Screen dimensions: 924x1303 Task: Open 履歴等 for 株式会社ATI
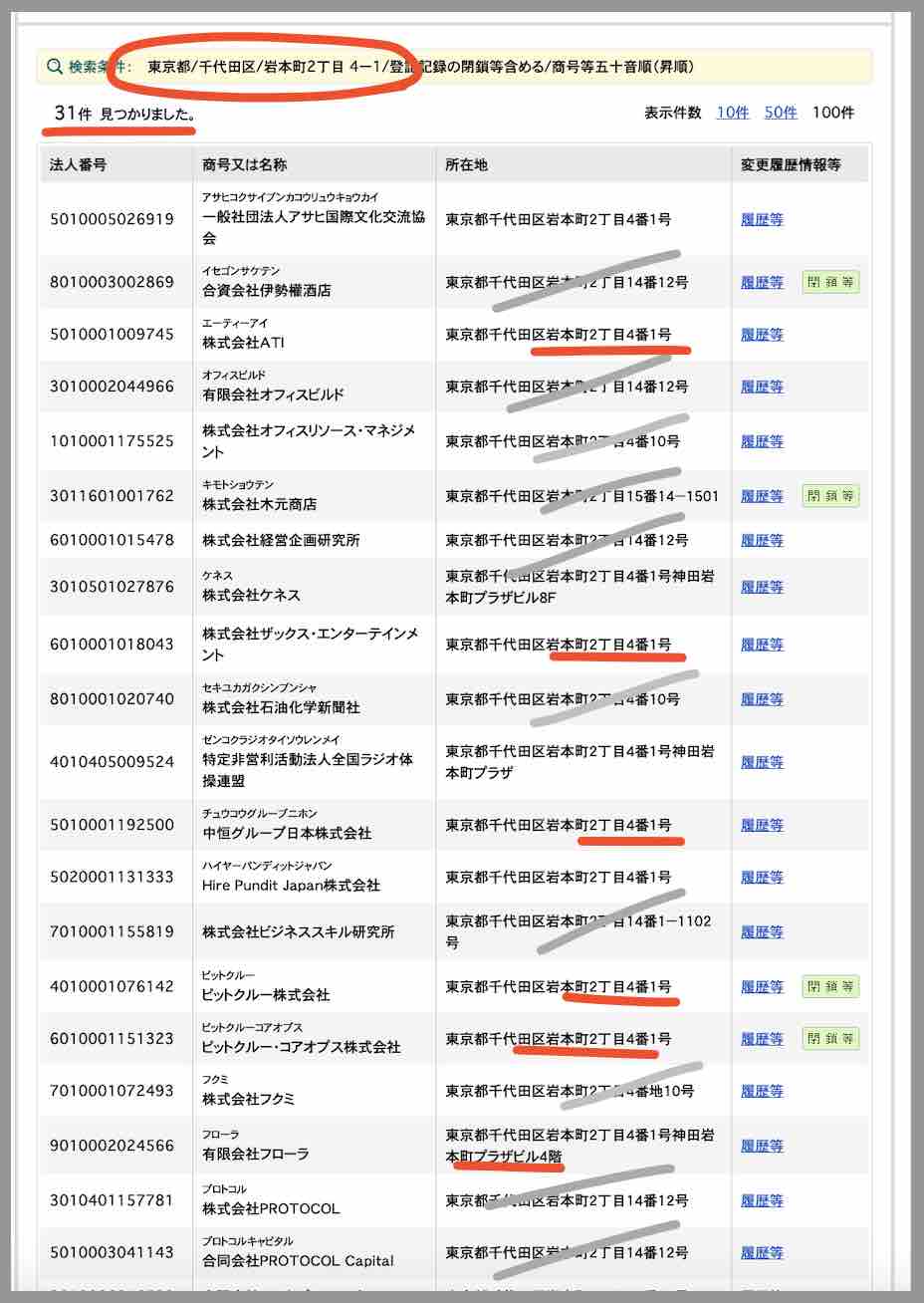(x=761, y=334)
